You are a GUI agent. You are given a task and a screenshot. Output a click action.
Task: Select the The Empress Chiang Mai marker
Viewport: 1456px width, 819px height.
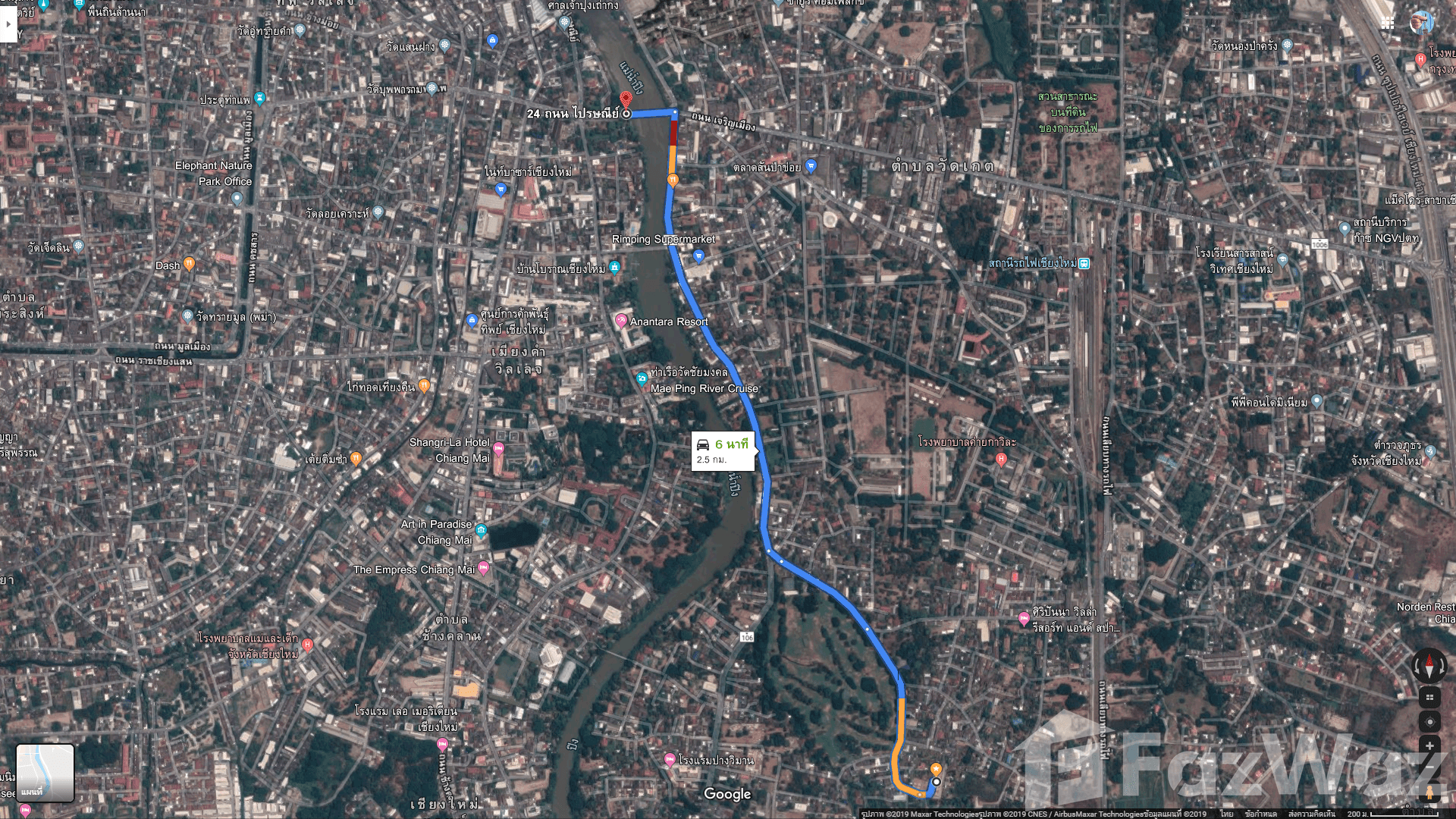[x=484, y=568]
